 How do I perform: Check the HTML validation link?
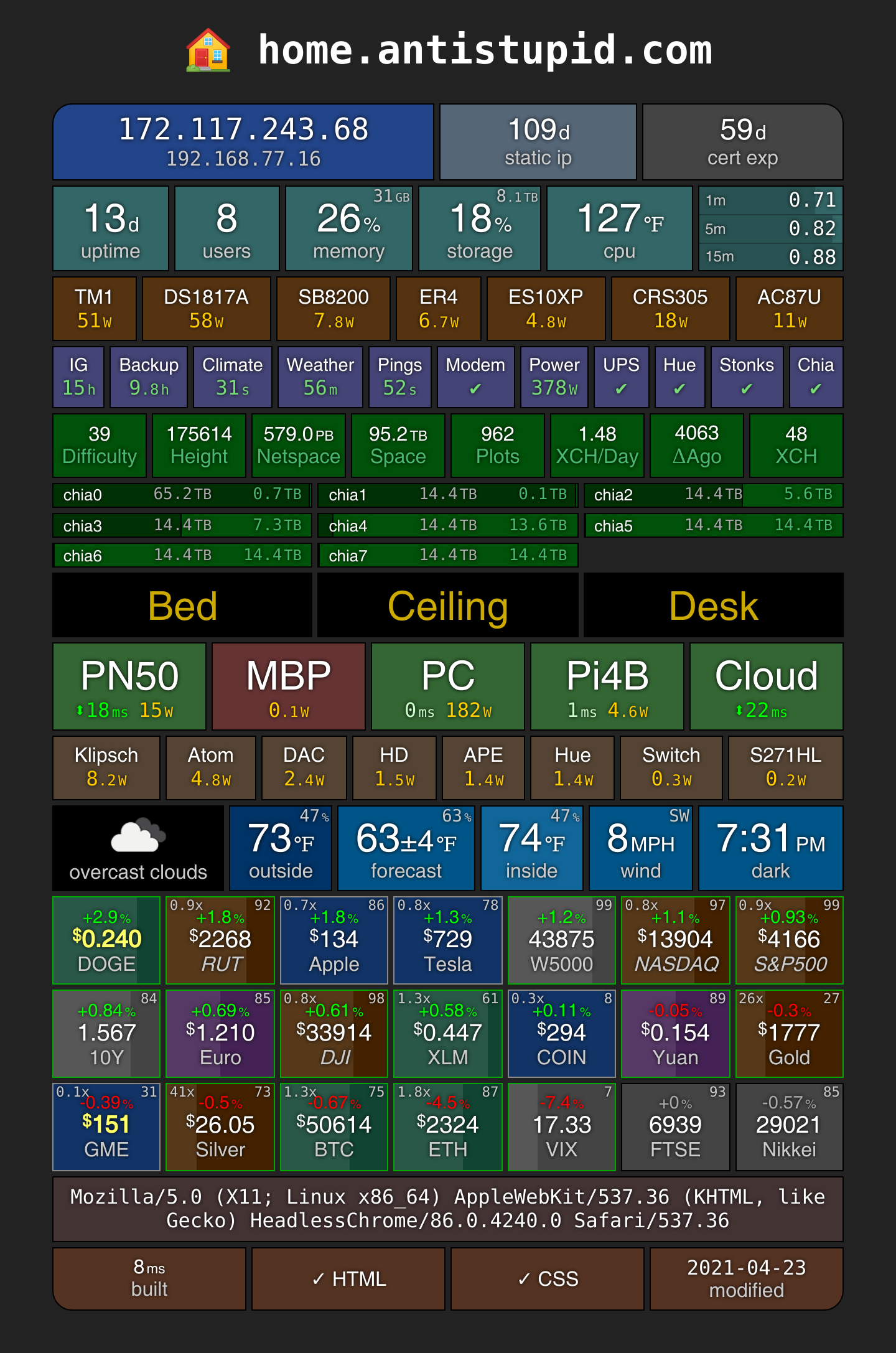click(348, 1279)
